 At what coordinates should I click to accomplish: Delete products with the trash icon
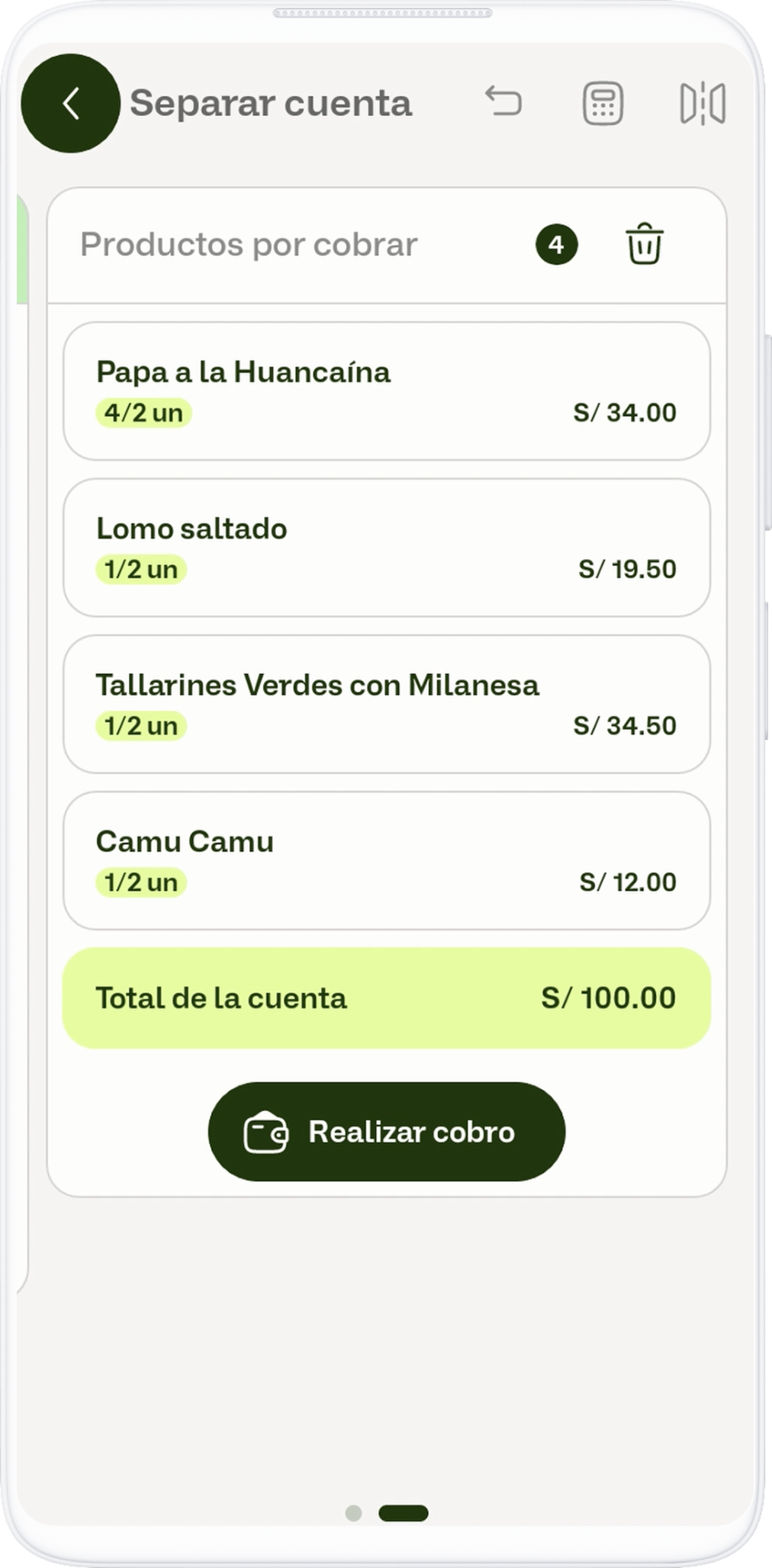click(645, 244)
